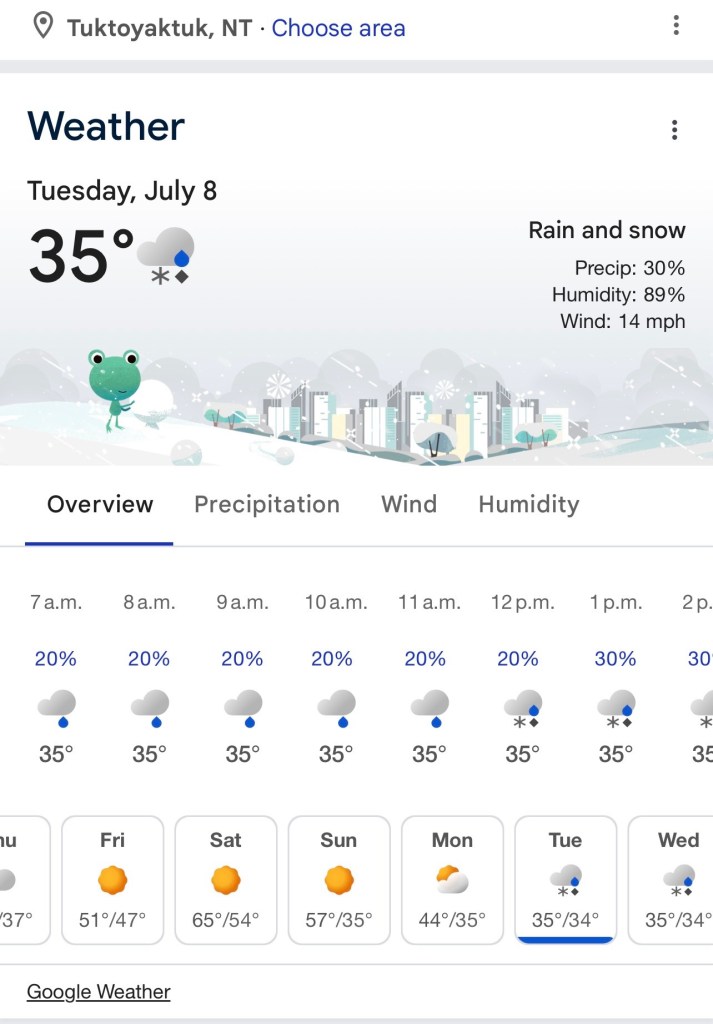Select the Sun daily forecast card
713x1024 pixels.
click(x=339, y=880)
